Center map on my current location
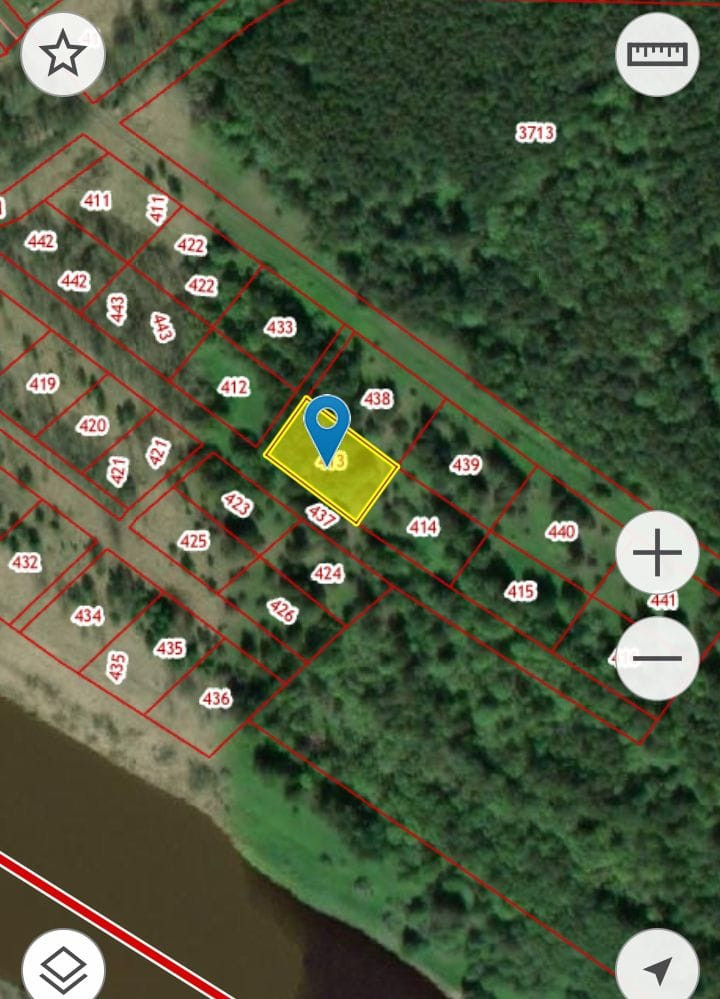720x999 pixels. pyautogui.click(x=657, y=968)
